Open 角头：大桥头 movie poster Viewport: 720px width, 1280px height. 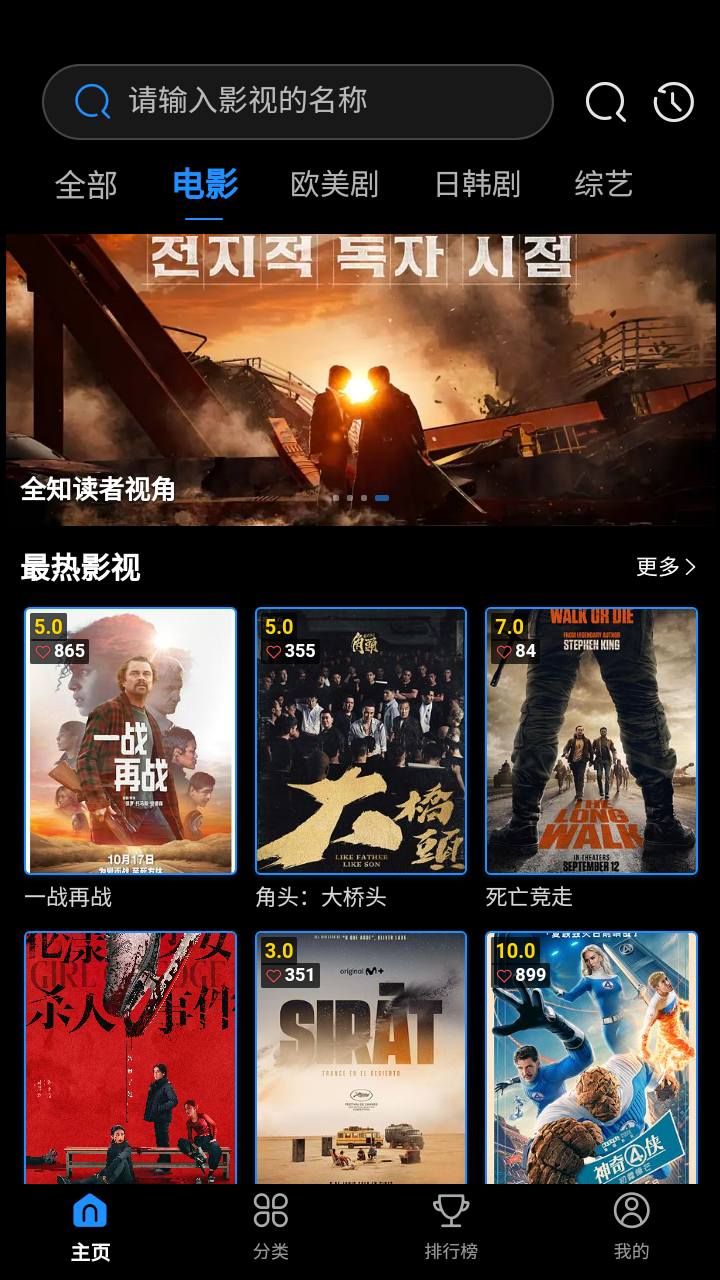[361, 742]
